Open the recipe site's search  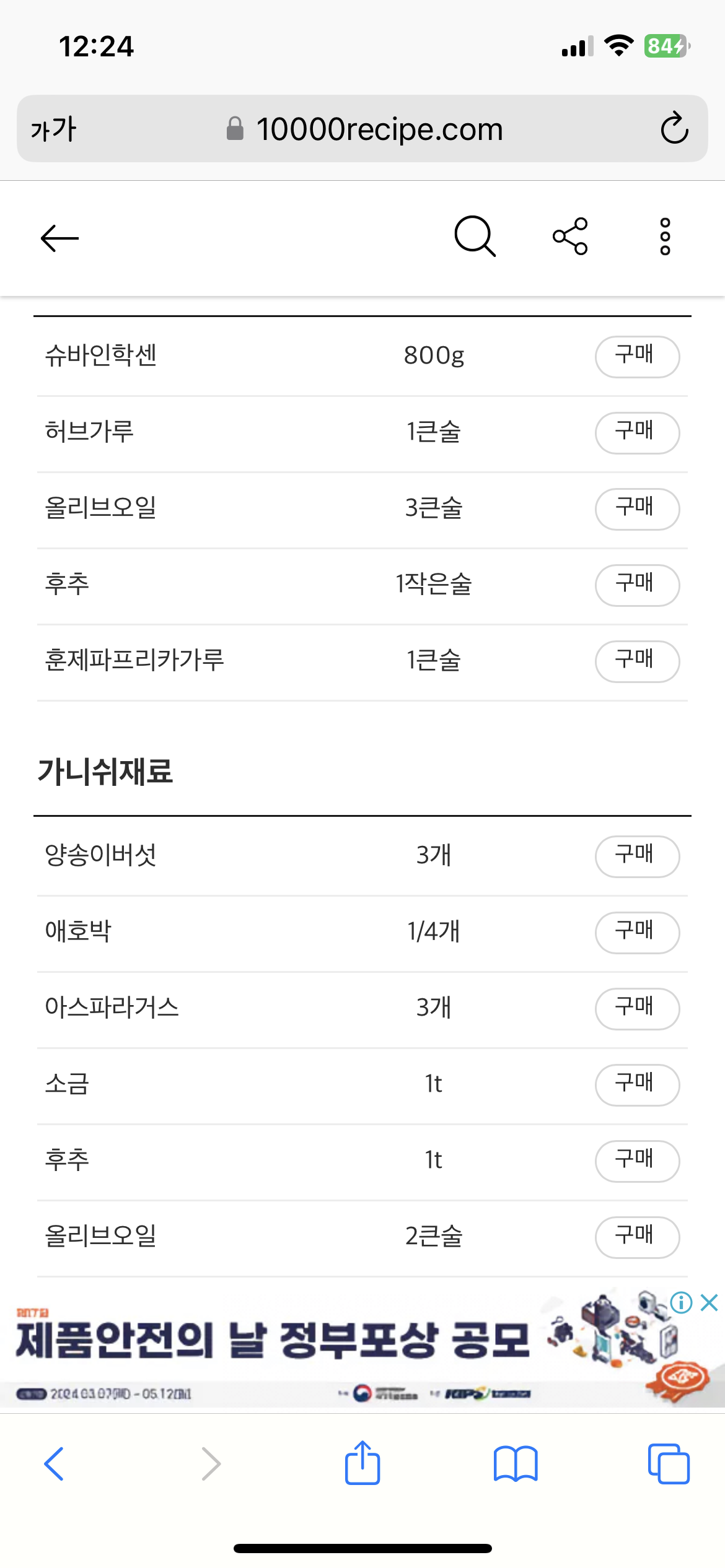point(475,237)
